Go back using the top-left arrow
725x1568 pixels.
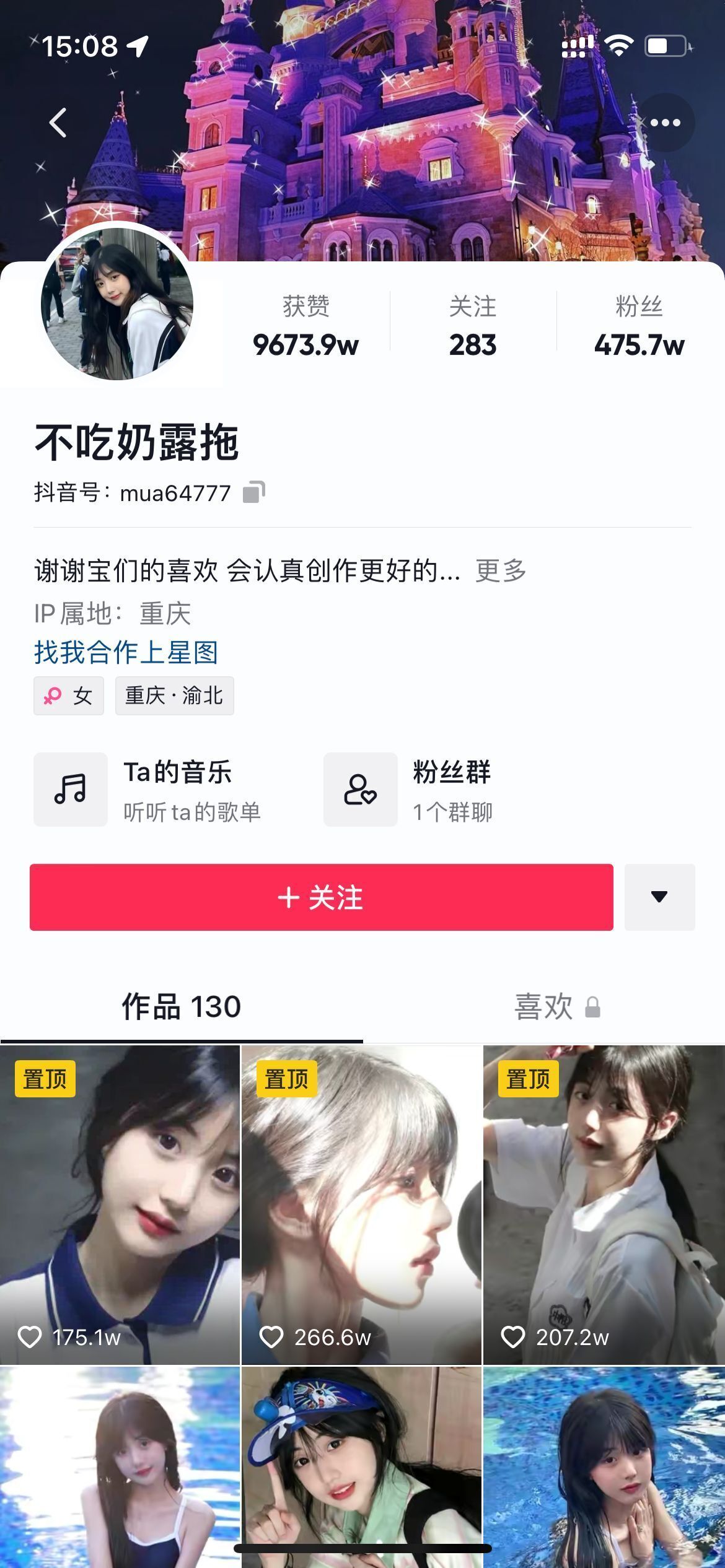coord(58,123)
